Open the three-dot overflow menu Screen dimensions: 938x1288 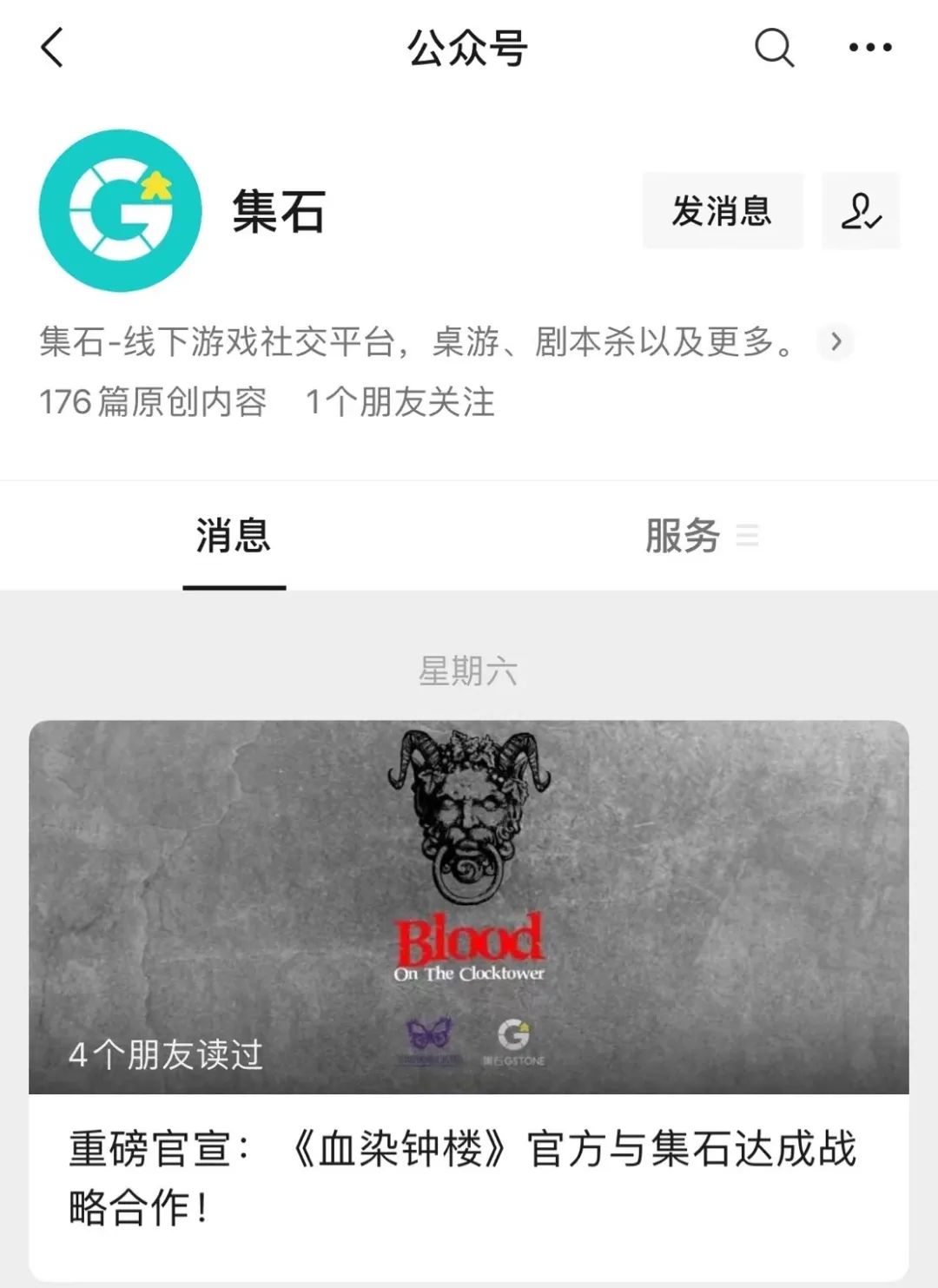click(x=870, y=48)
